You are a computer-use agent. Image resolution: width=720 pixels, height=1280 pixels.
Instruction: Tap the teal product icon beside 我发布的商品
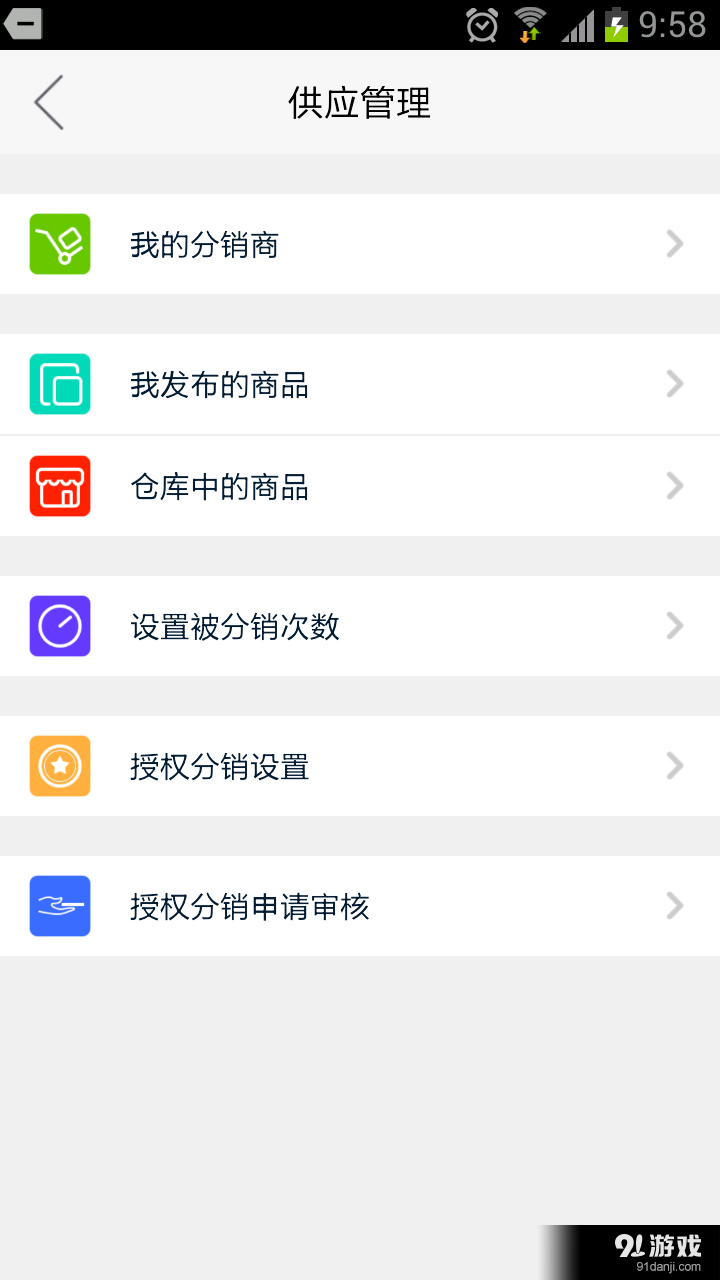click(59, 384)
